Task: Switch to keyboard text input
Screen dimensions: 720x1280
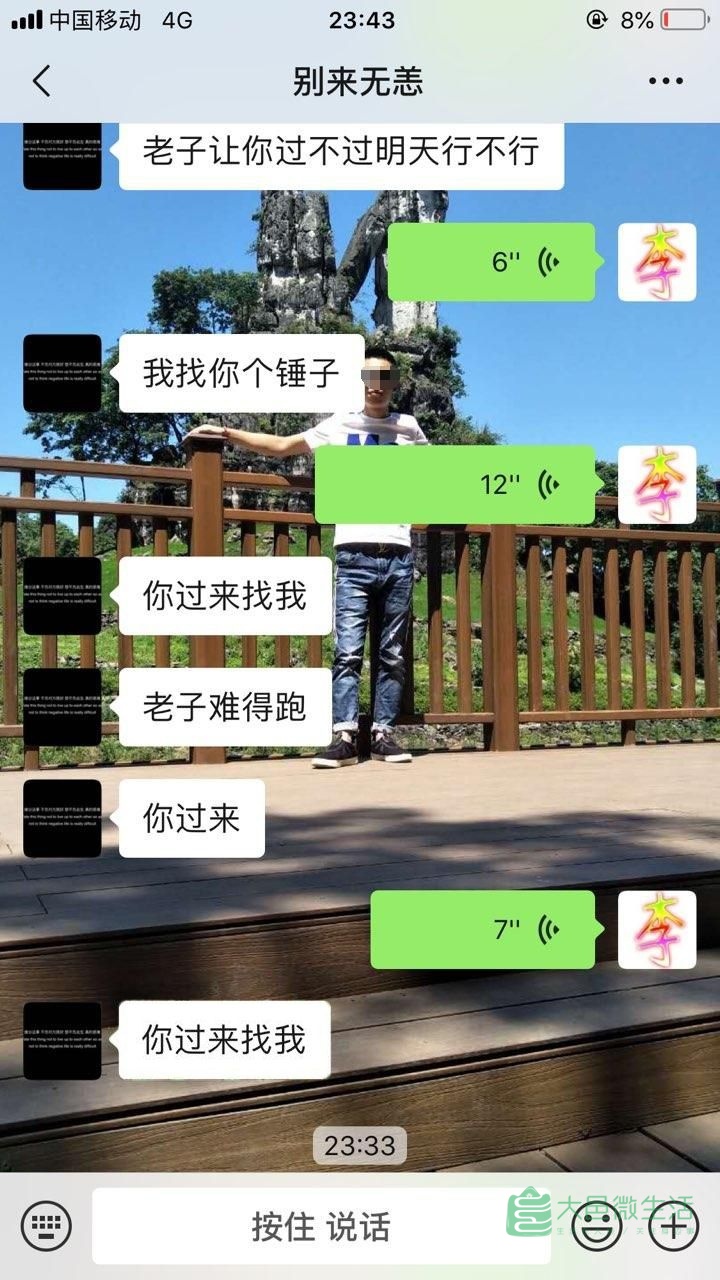Action: pyautogui.click(x=45, y=1225)
